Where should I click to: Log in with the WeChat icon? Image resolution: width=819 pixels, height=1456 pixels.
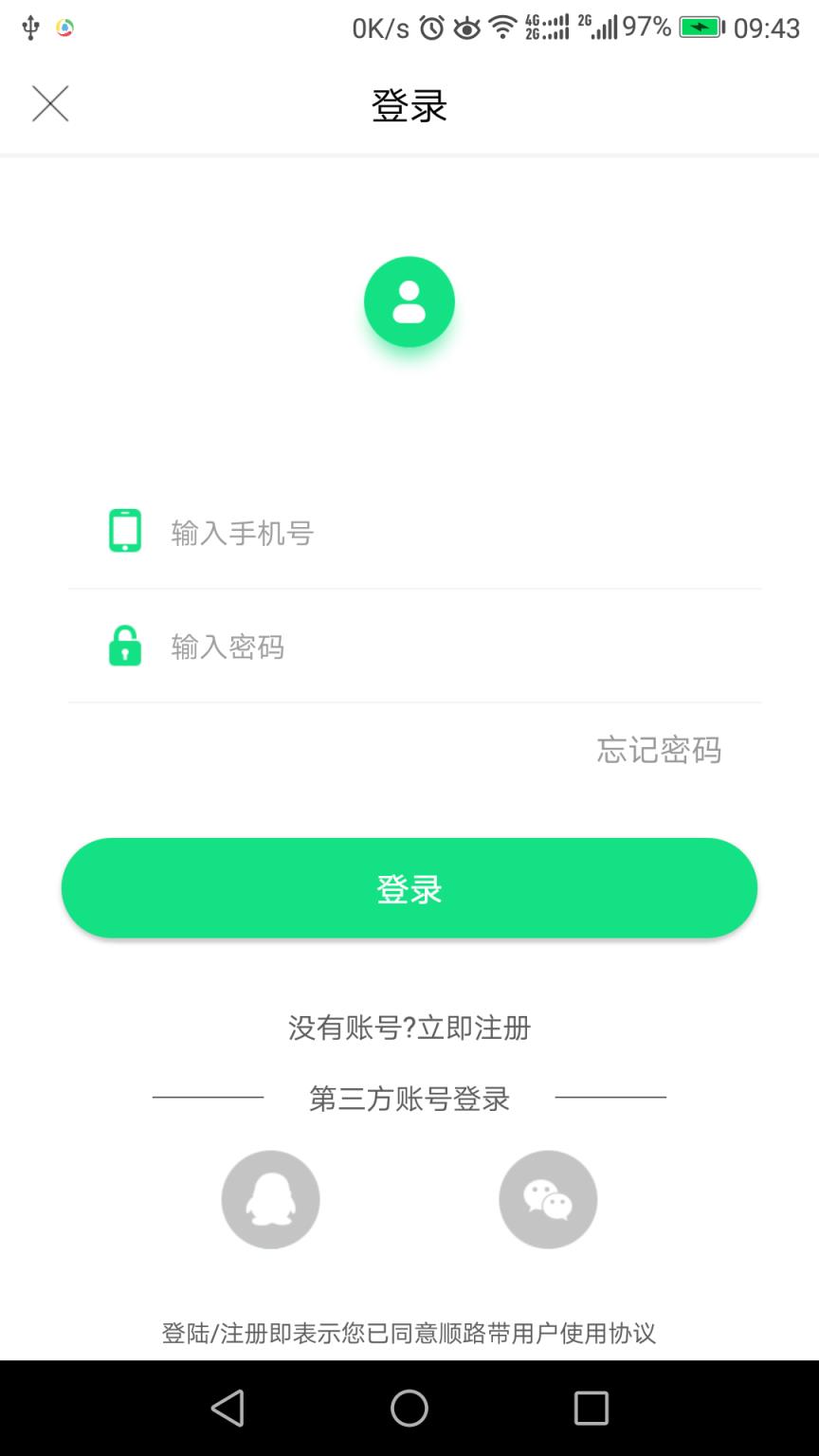tap(548, 1198)
